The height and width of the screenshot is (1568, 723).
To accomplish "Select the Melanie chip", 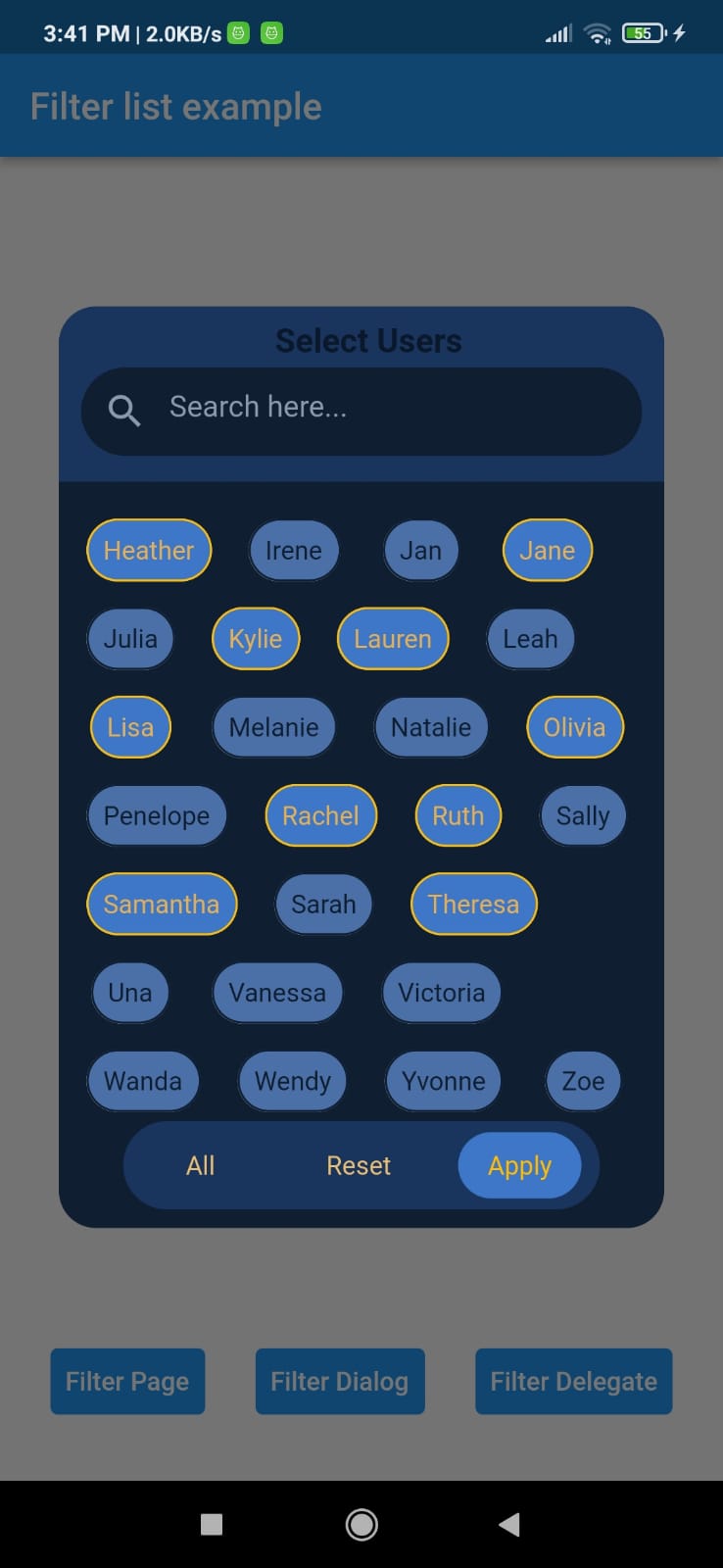I will tap(273, 727).
